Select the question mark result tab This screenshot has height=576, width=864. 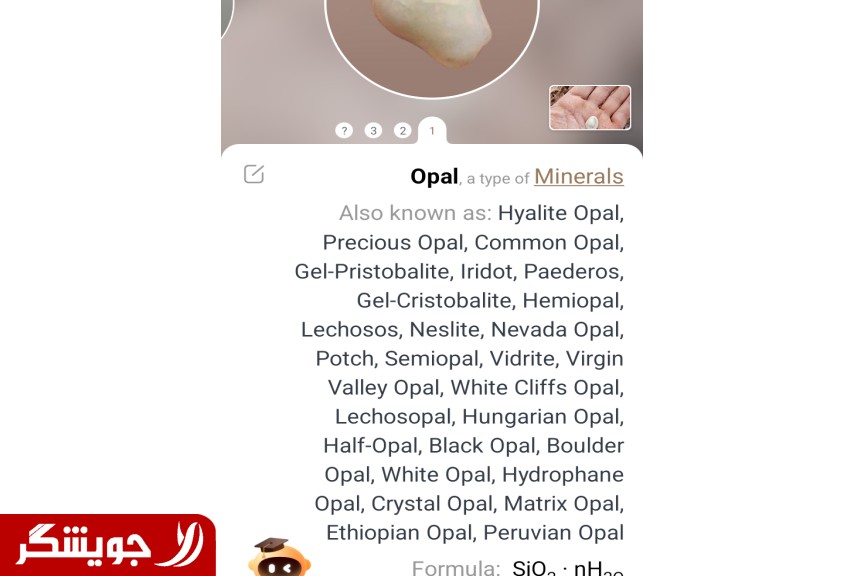pyautogui.click(x=344, y=131)
